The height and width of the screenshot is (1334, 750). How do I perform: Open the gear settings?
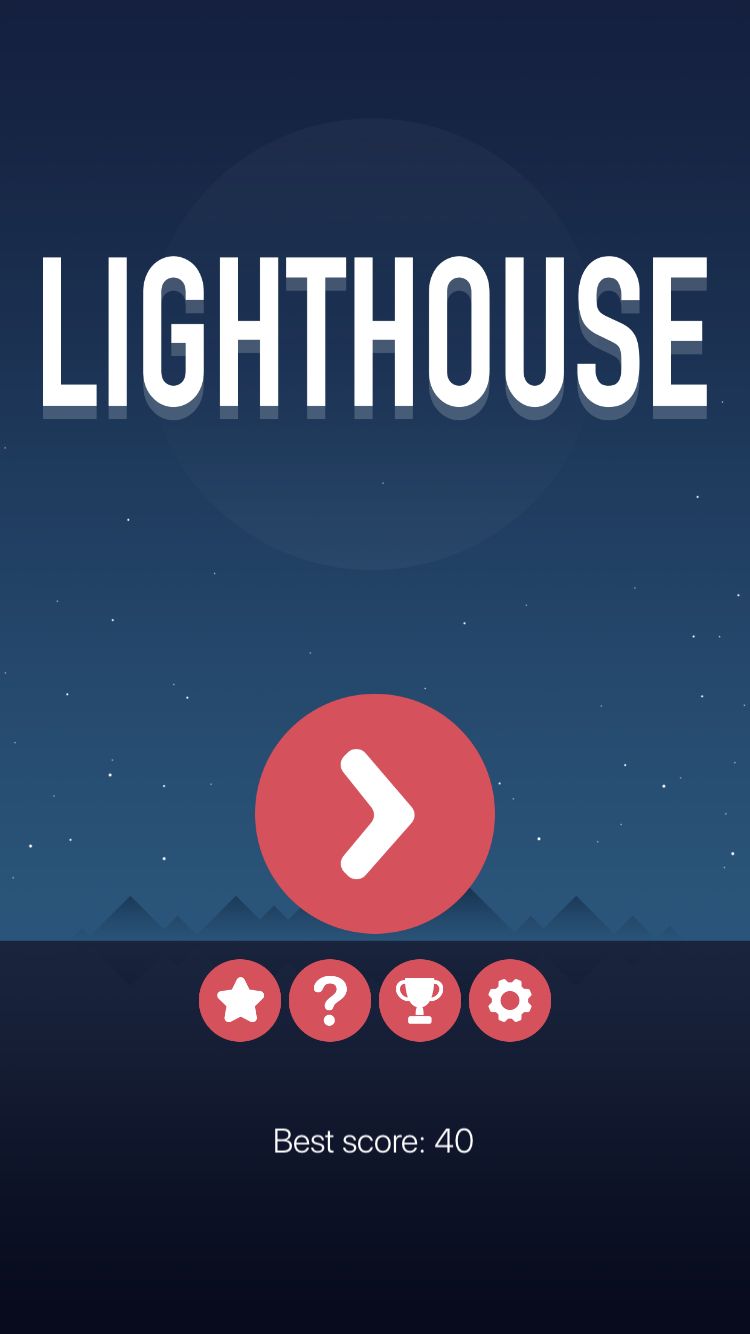(510, 1000)
